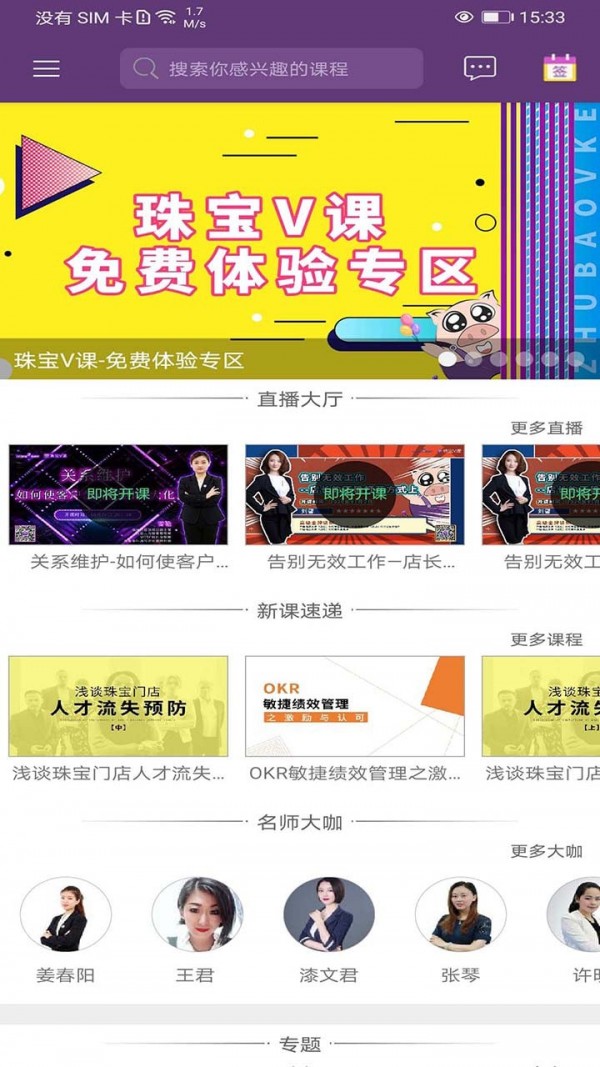
Task: See more teachers via 更多大咖
Action: pos(546,852)
